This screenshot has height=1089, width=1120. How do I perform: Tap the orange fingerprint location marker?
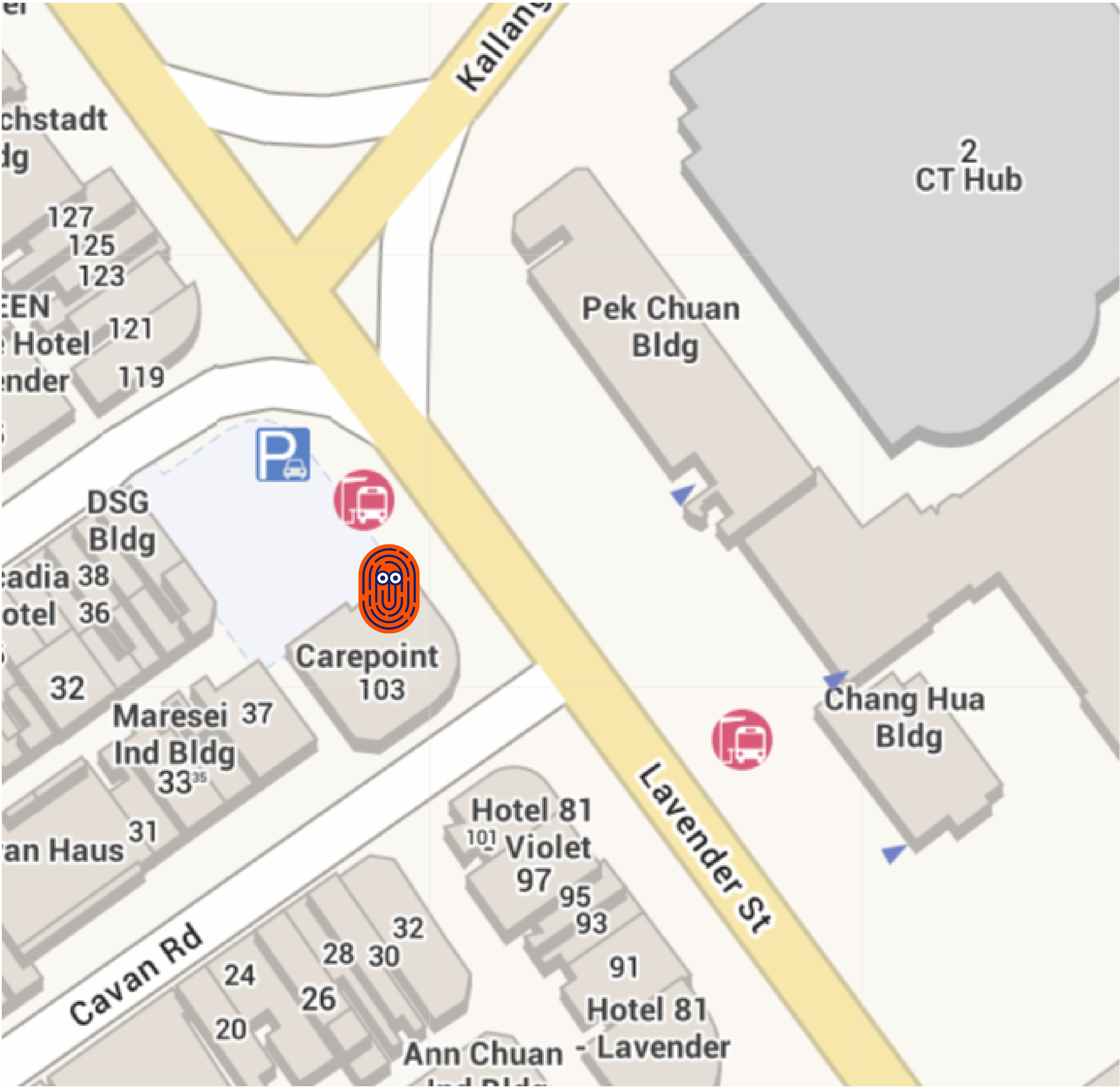pos(388,588)
